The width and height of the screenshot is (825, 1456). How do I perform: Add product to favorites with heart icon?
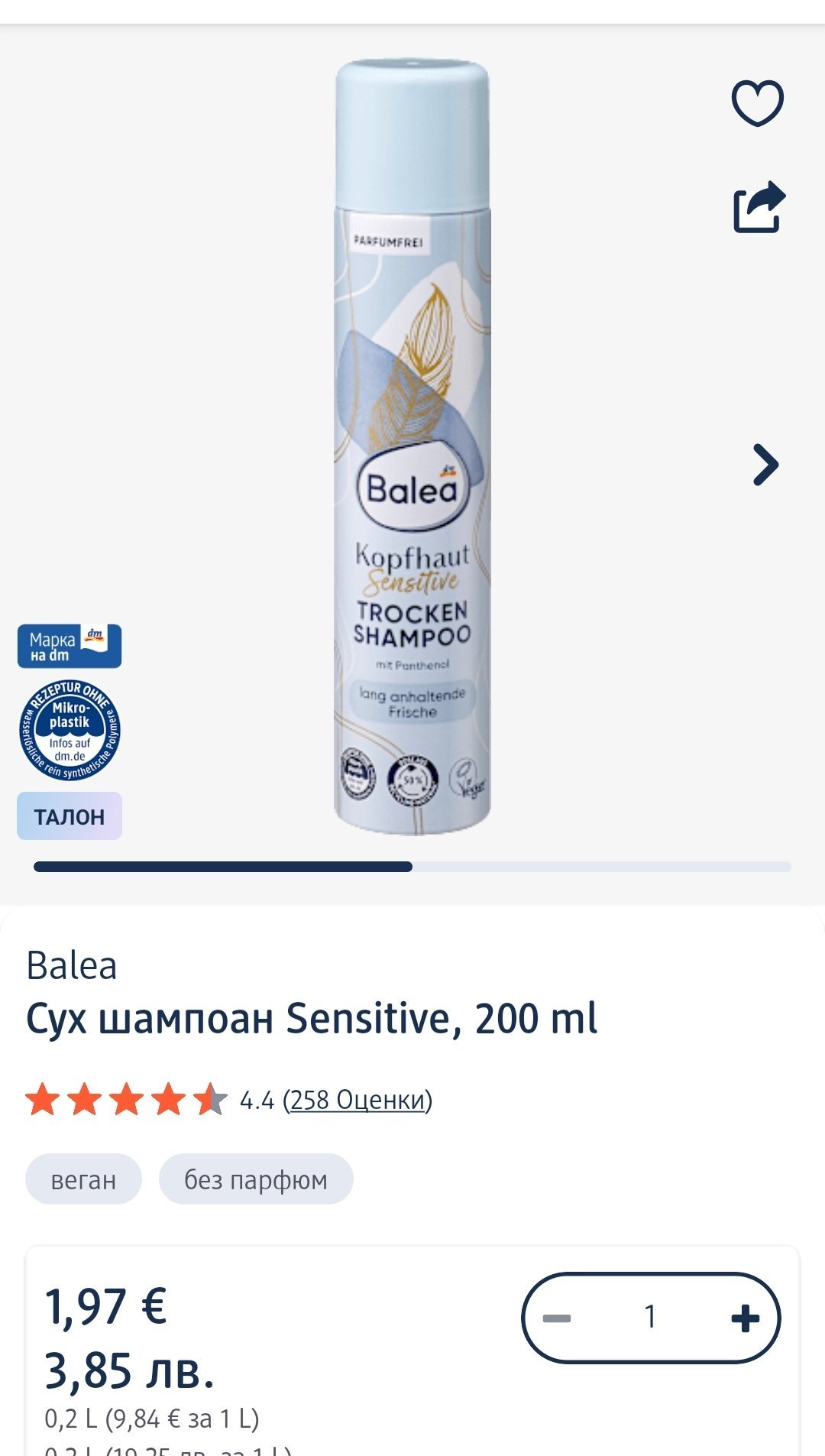pyautogui.click(x=758, y=102)
